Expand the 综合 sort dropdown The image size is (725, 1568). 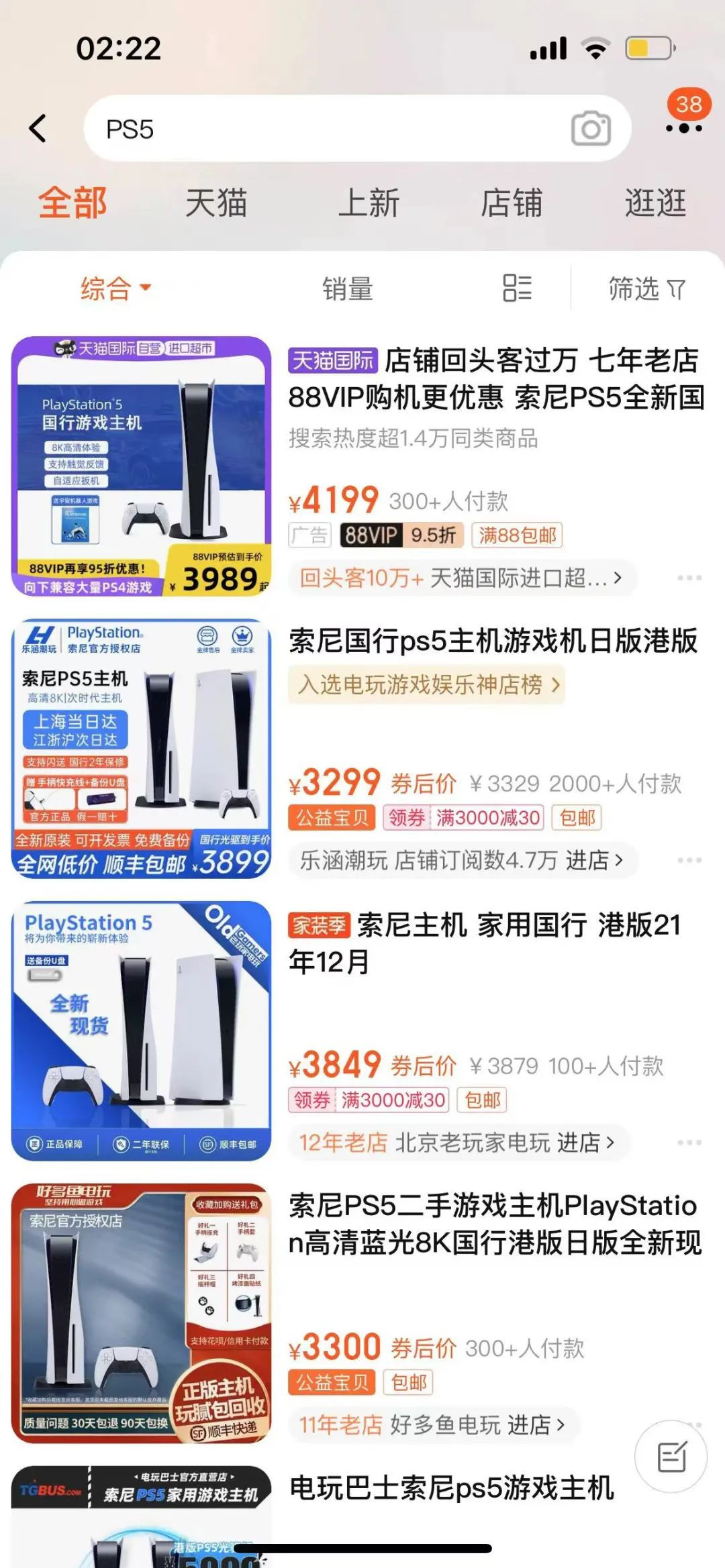(x=115, y=289)
